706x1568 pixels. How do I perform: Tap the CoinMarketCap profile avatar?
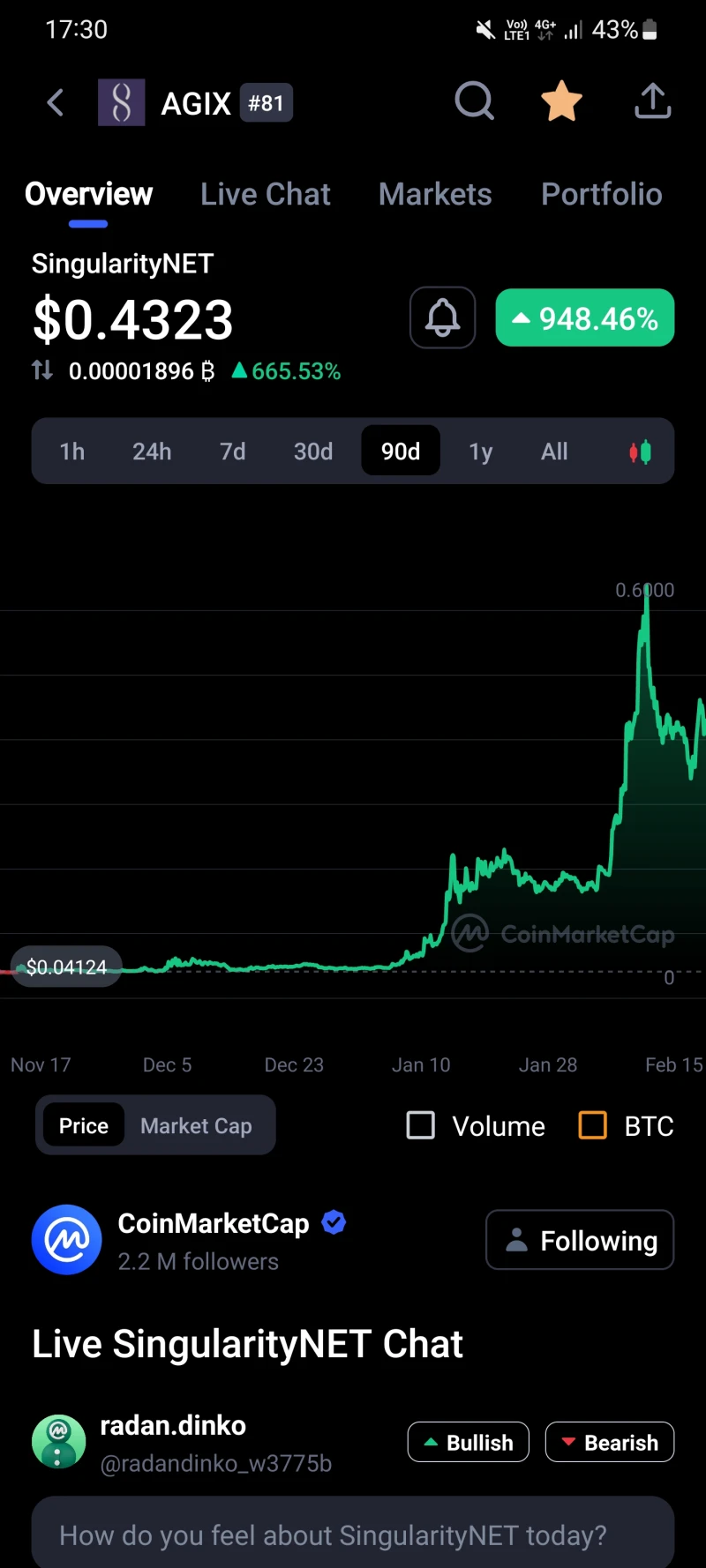(x=66, y=1240)
